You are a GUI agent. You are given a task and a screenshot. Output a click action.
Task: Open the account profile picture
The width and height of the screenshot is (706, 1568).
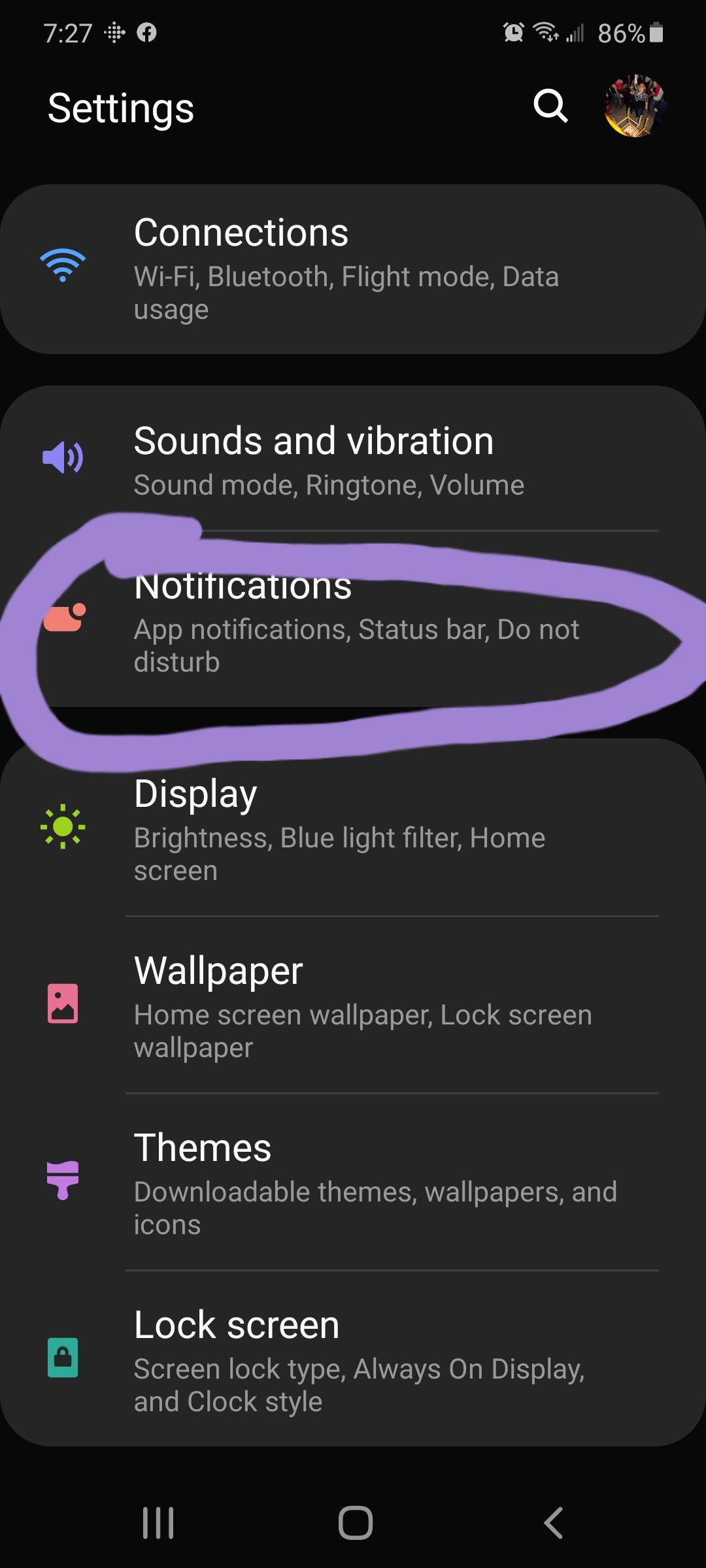tap(635, 106)
